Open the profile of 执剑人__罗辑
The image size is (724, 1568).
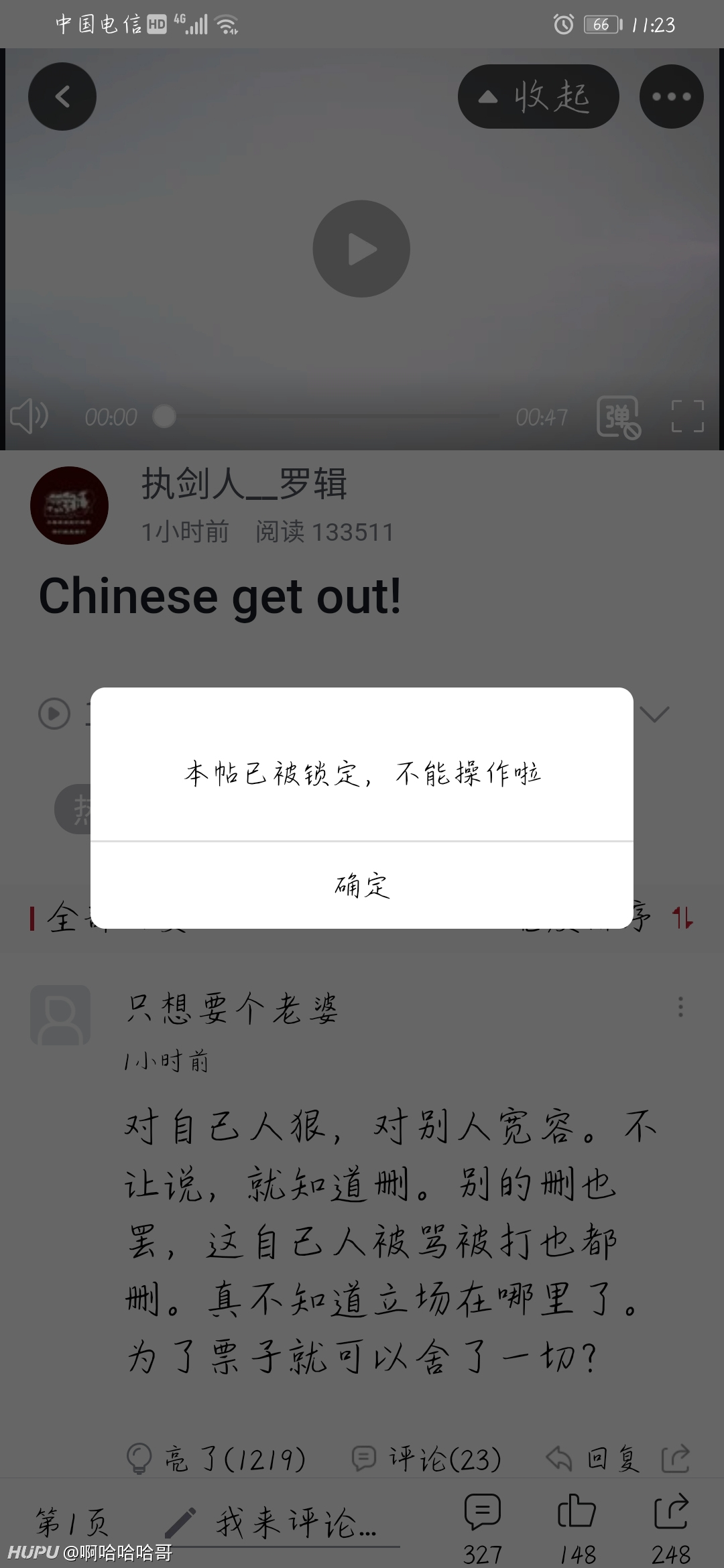pos(244,484)
